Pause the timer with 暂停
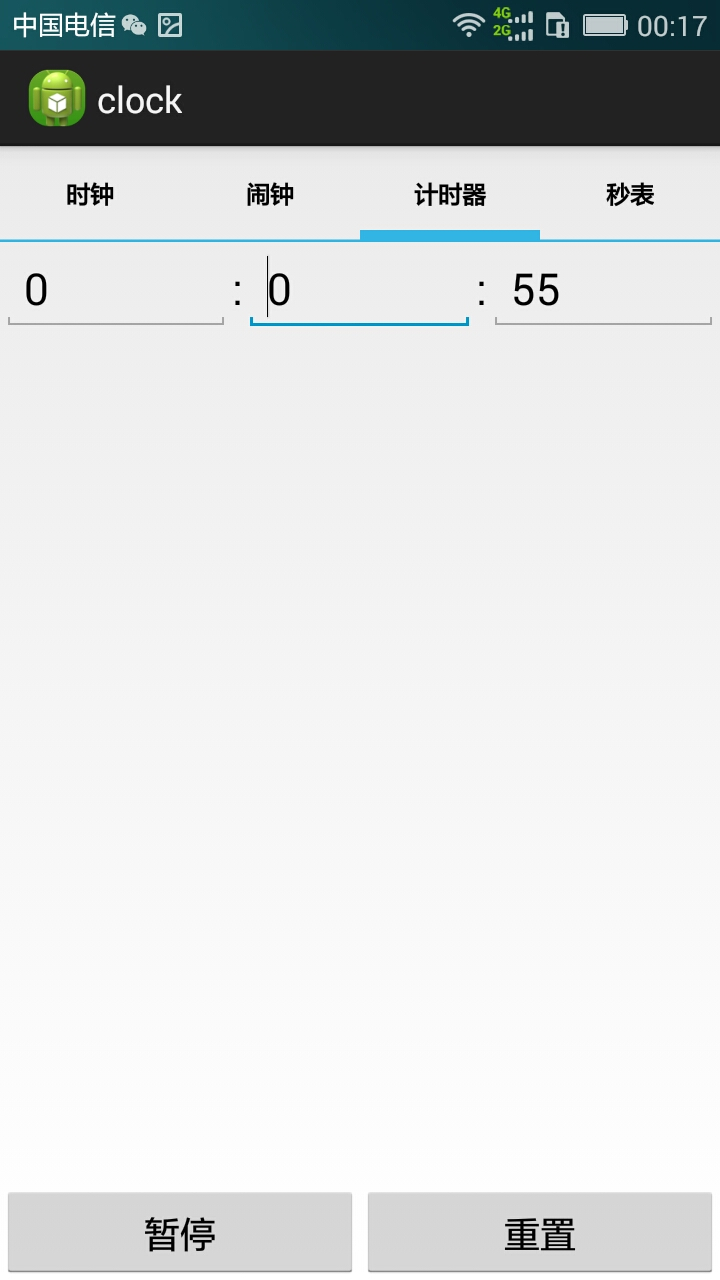The image size is (720, 1280). 180,1233
